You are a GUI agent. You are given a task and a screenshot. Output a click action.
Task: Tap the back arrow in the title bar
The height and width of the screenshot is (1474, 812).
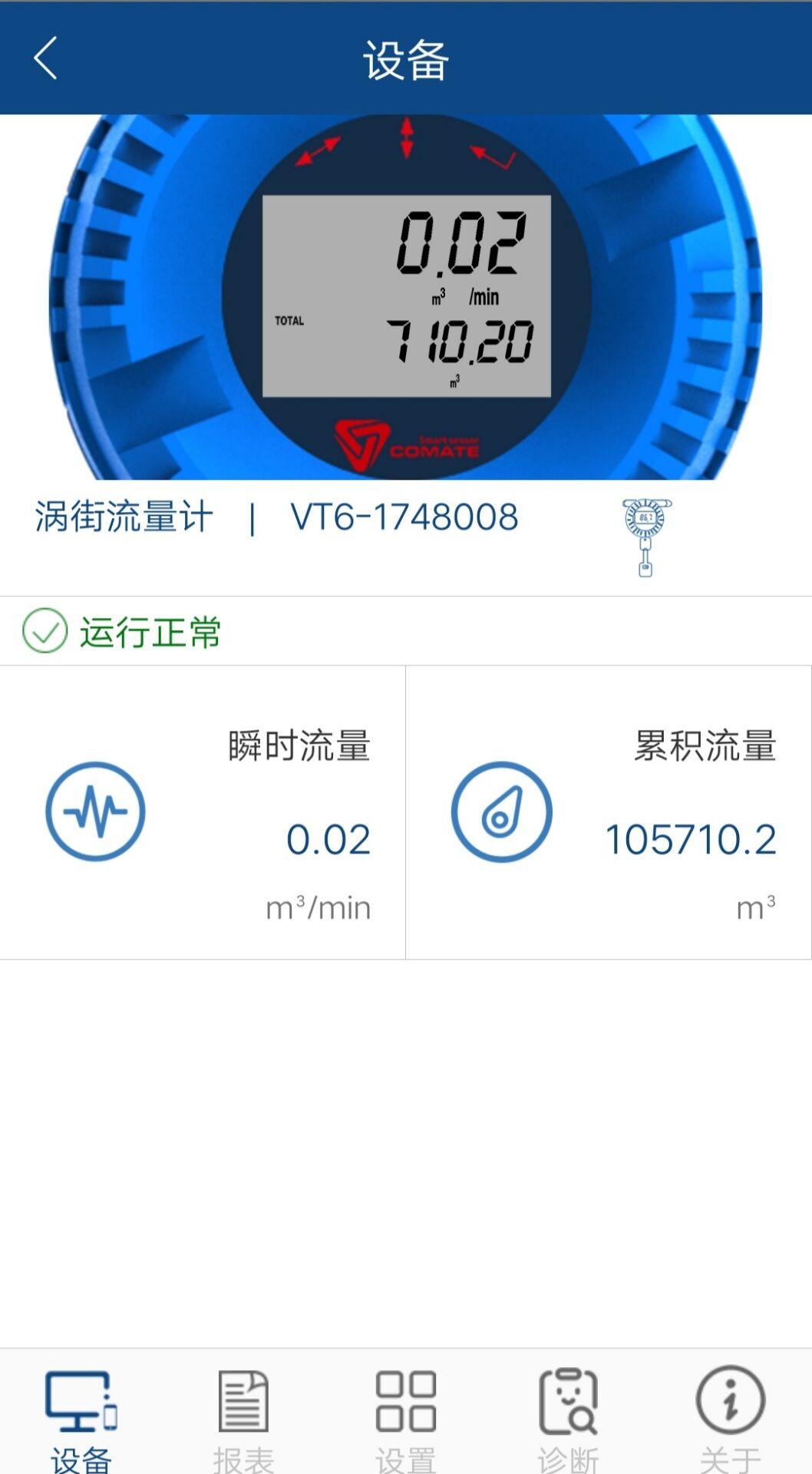(45, 58)
